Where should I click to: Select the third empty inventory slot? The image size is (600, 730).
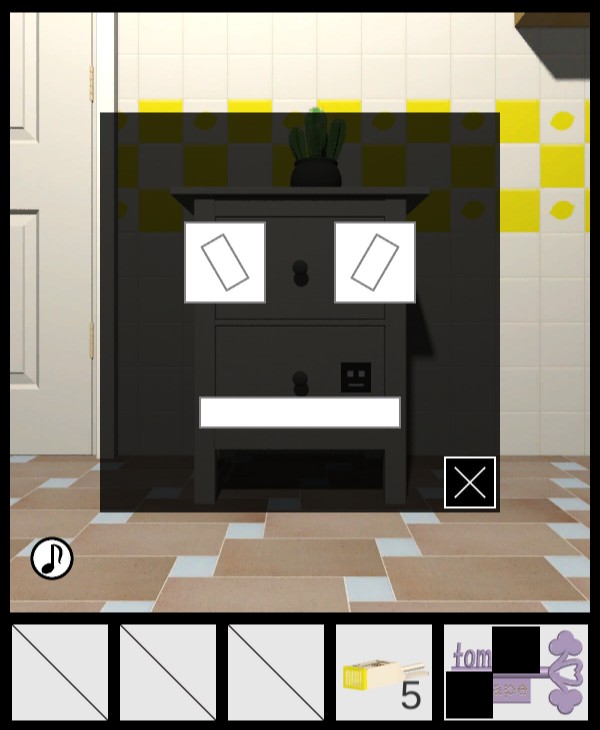click(276, 672)
